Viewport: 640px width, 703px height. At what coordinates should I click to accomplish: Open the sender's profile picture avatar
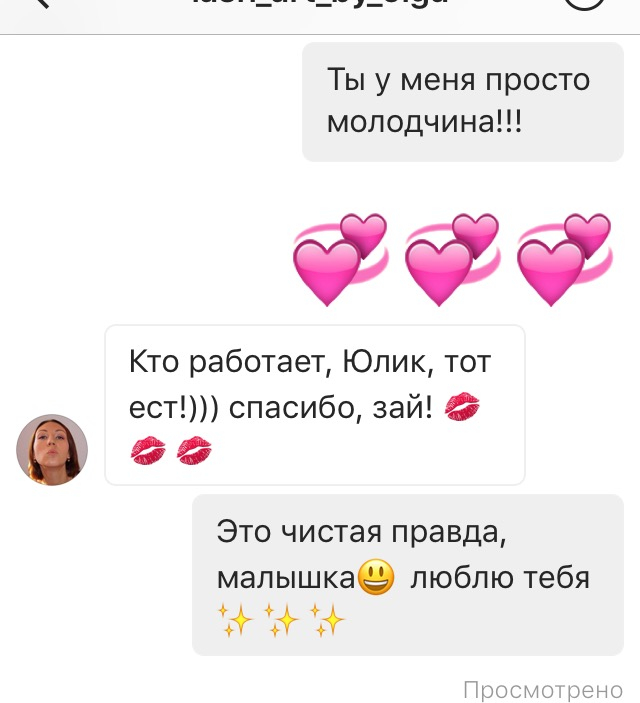click(52, 450)
